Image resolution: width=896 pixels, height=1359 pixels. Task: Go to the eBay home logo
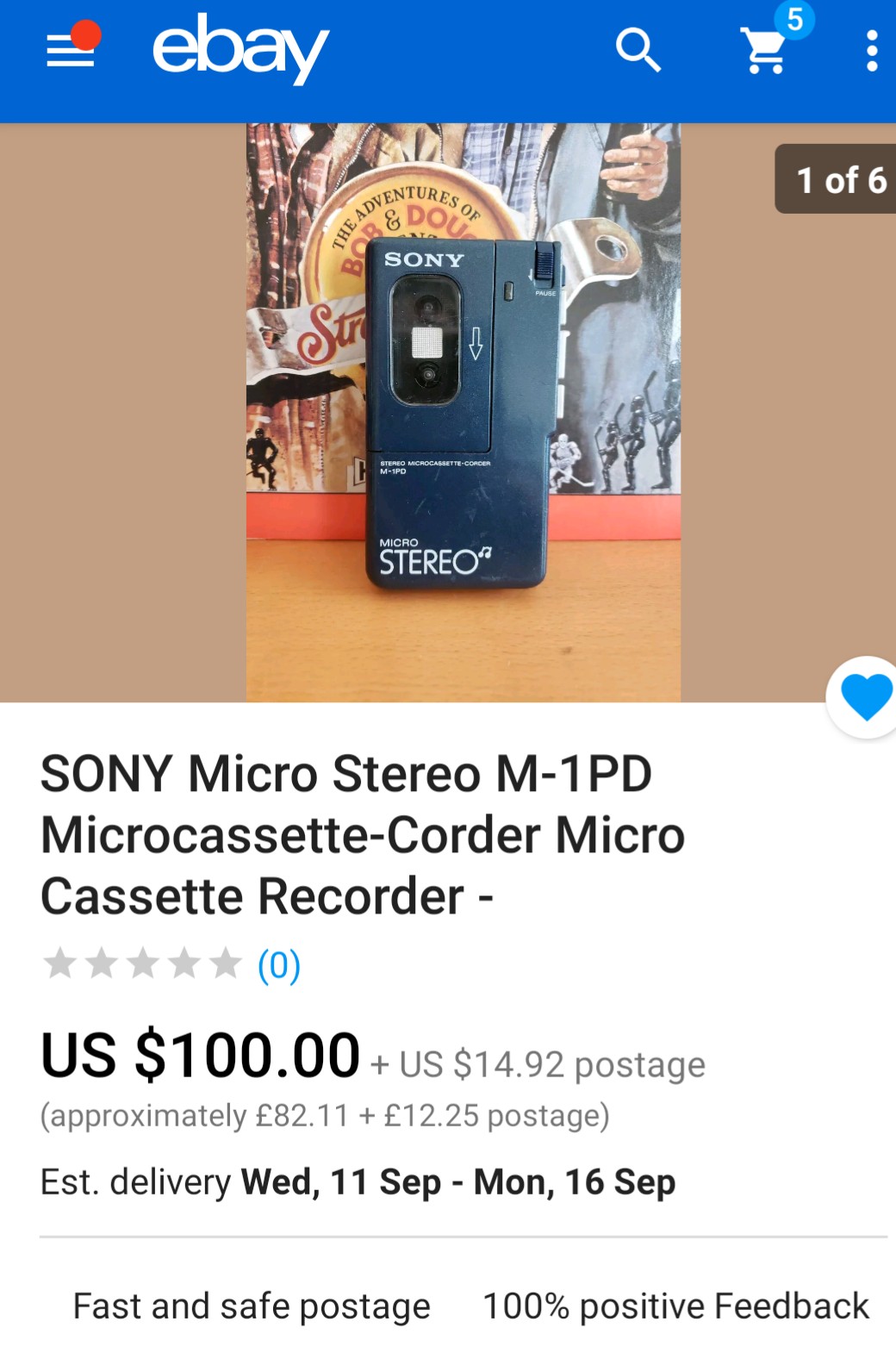pos(240,50)
